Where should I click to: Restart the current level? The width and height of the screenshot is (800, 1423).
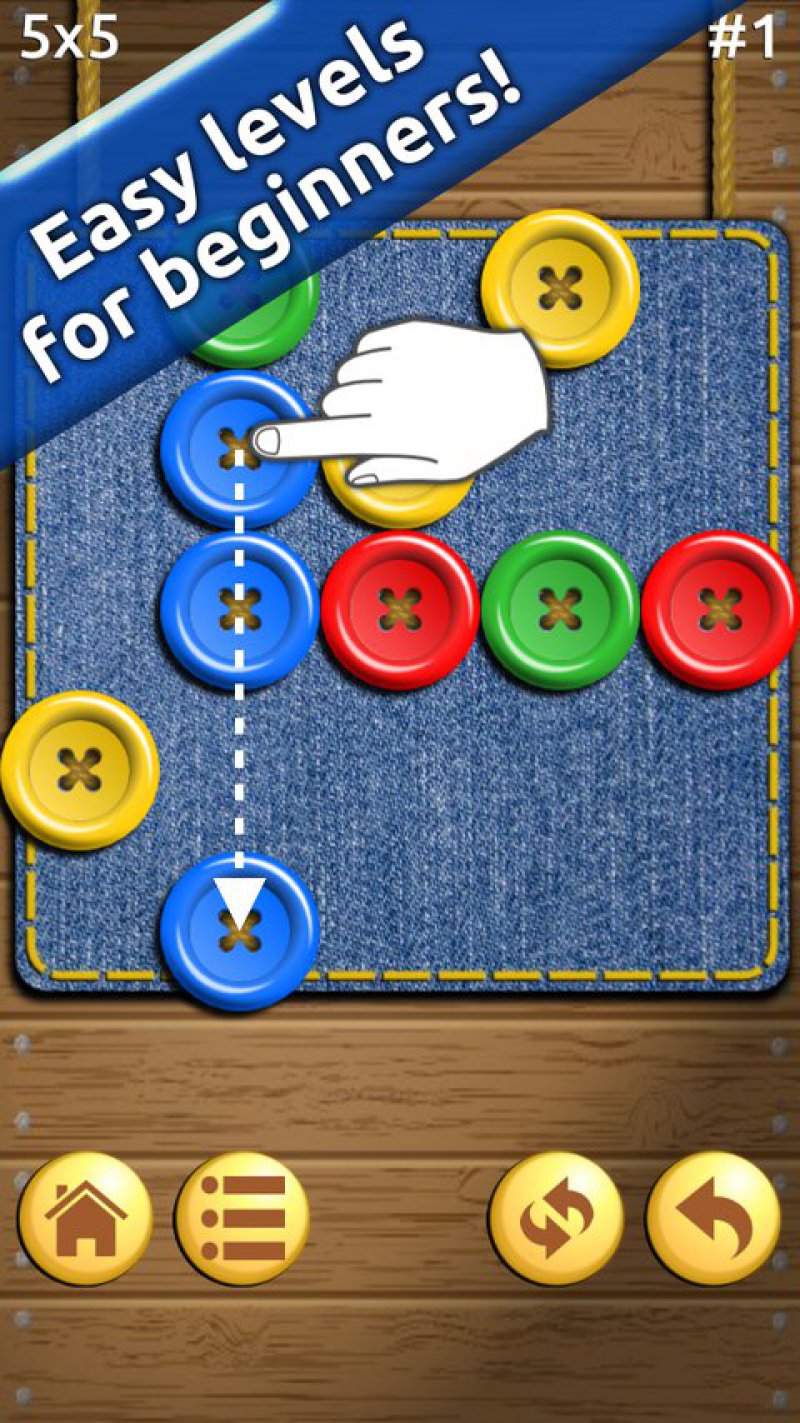tap(556, 1218)
